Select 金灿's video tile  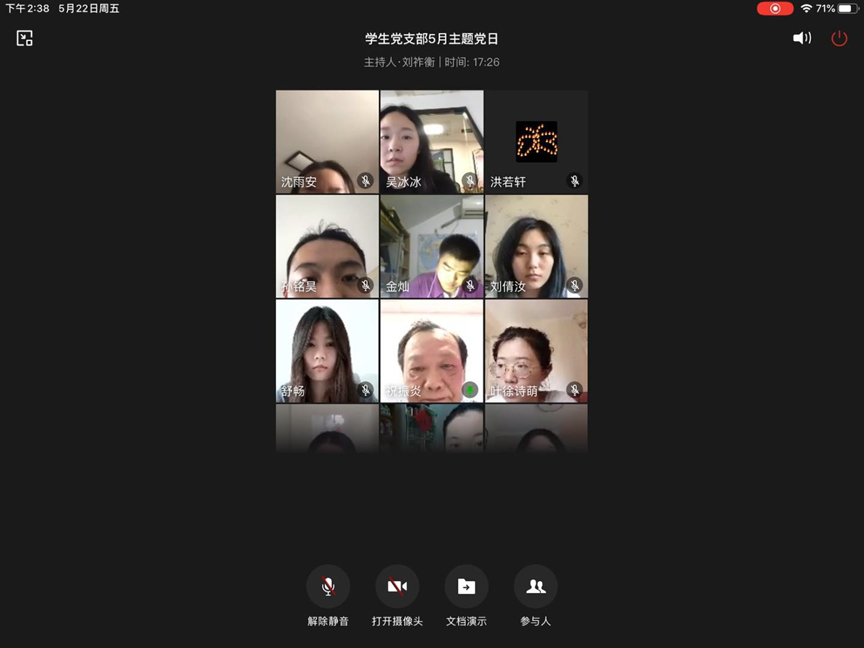(x=431, y=246)
